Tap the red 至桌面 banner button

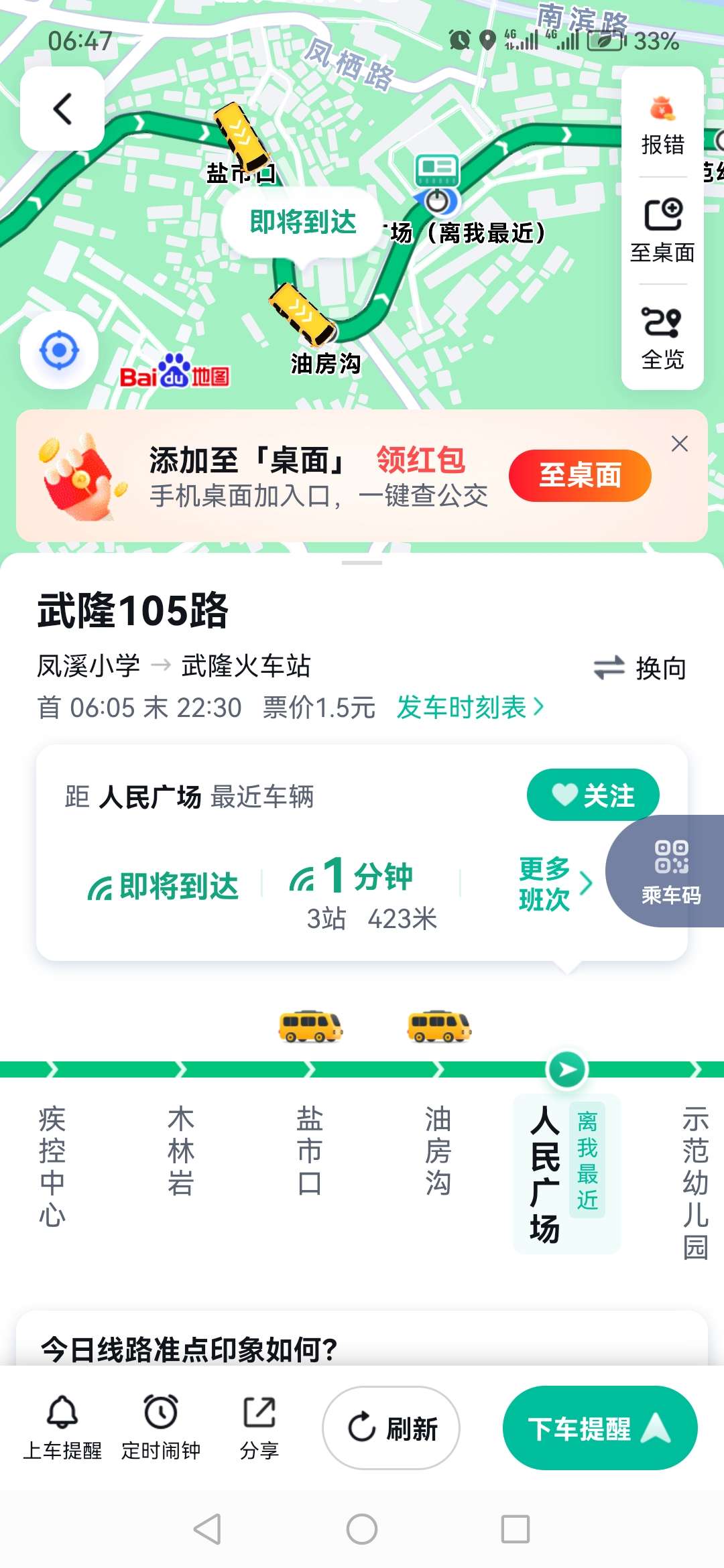(x=580, y=475)
